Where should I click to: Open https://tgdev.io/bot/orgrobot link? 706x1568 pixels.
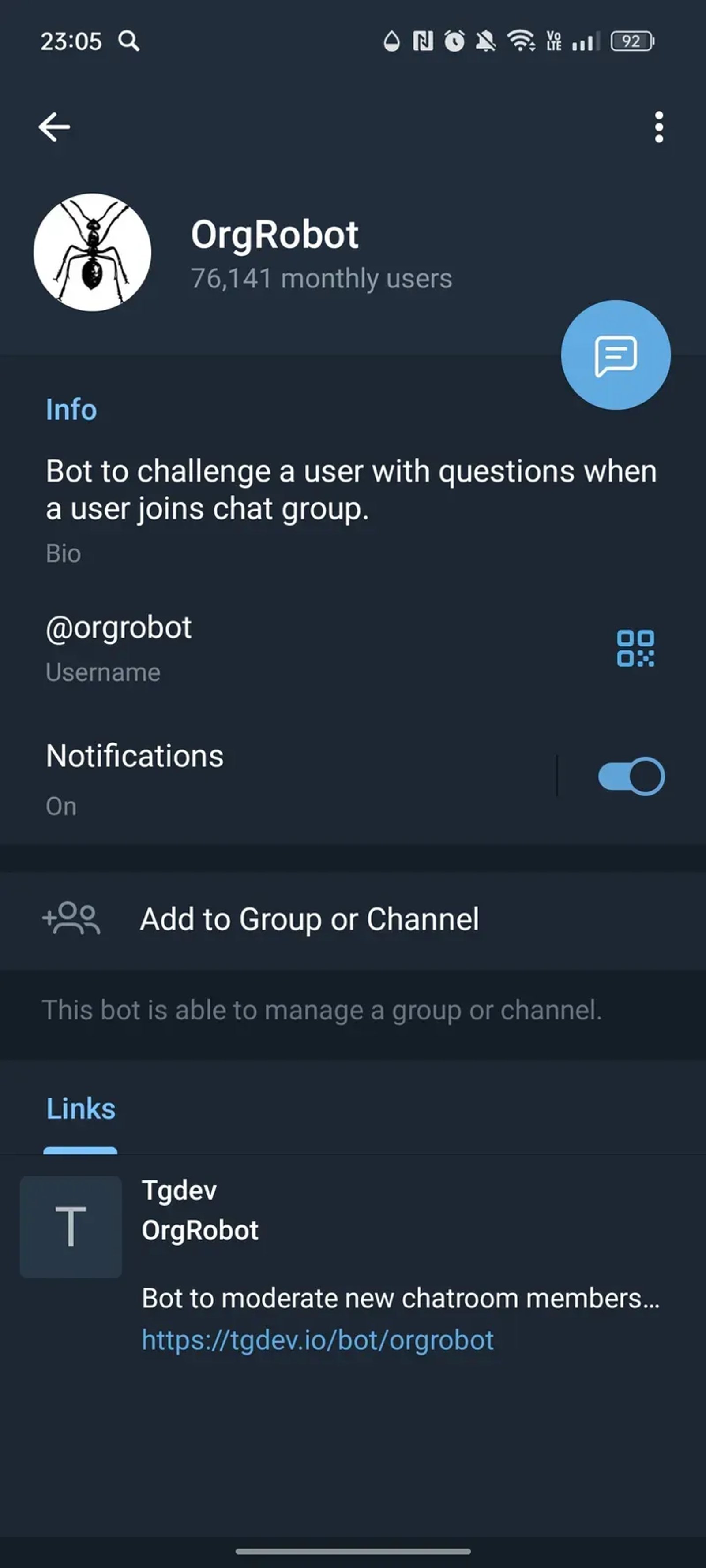pos(318,1340)
